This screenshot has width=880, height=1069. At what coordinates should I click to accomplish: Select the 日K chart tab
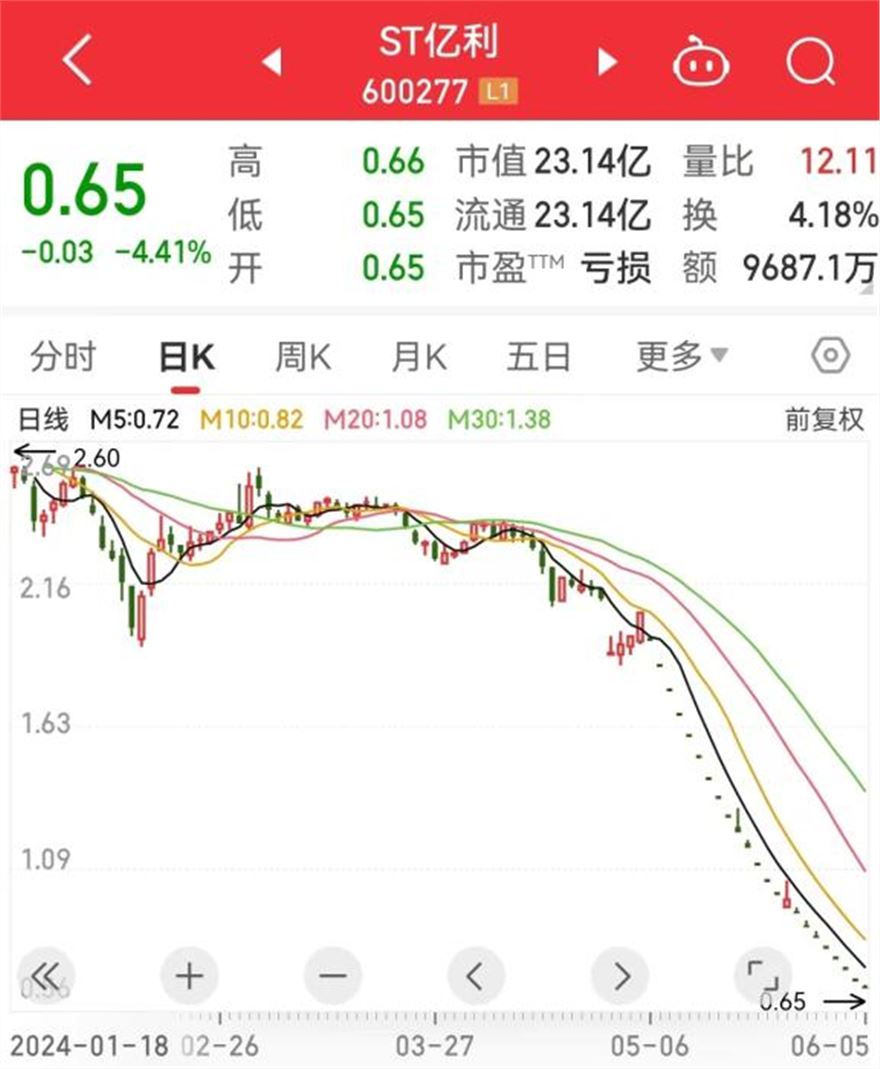click(187, 357)
